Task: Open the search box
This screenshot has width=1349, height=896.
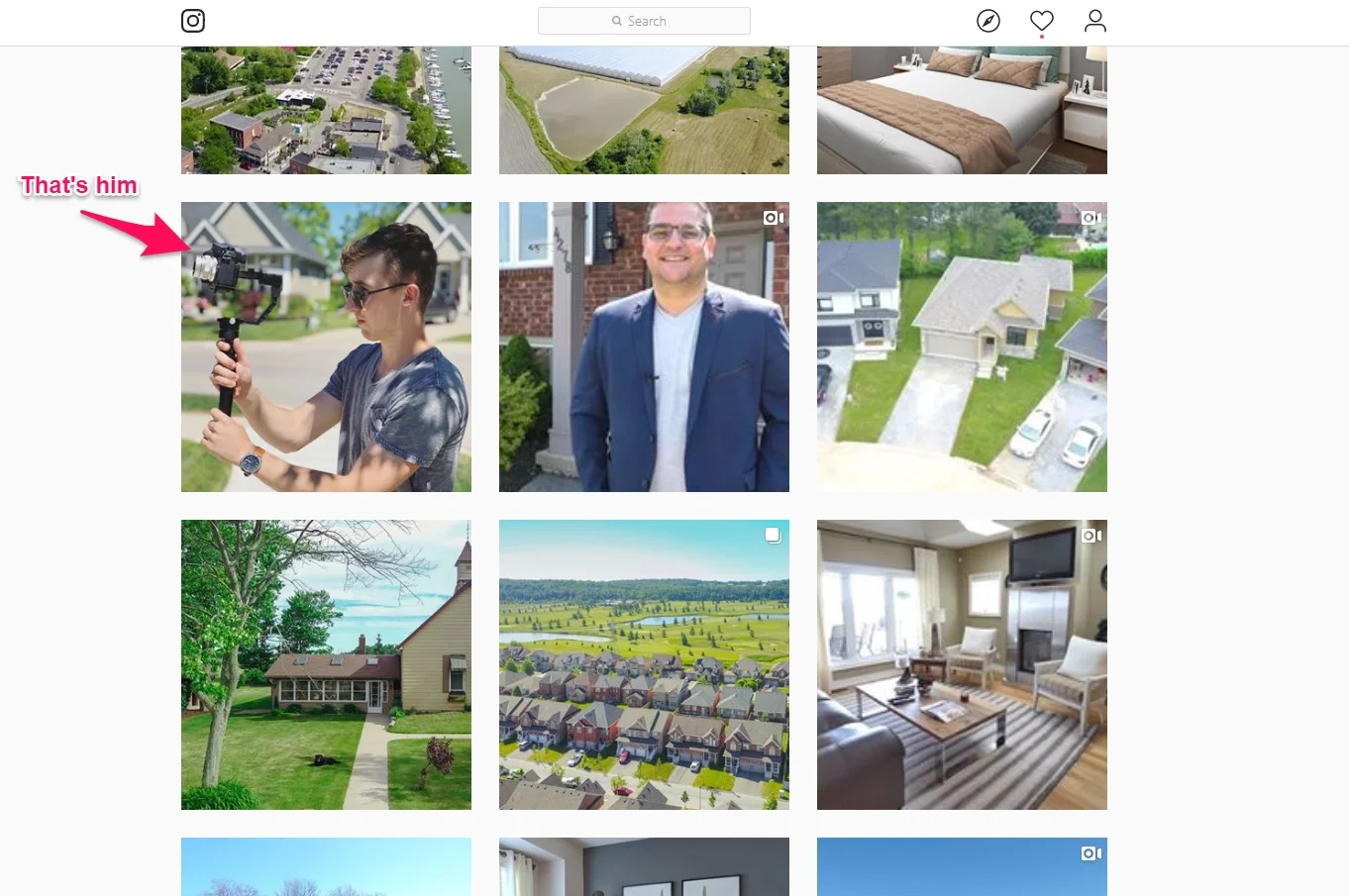Action: [x=644, y=21]
